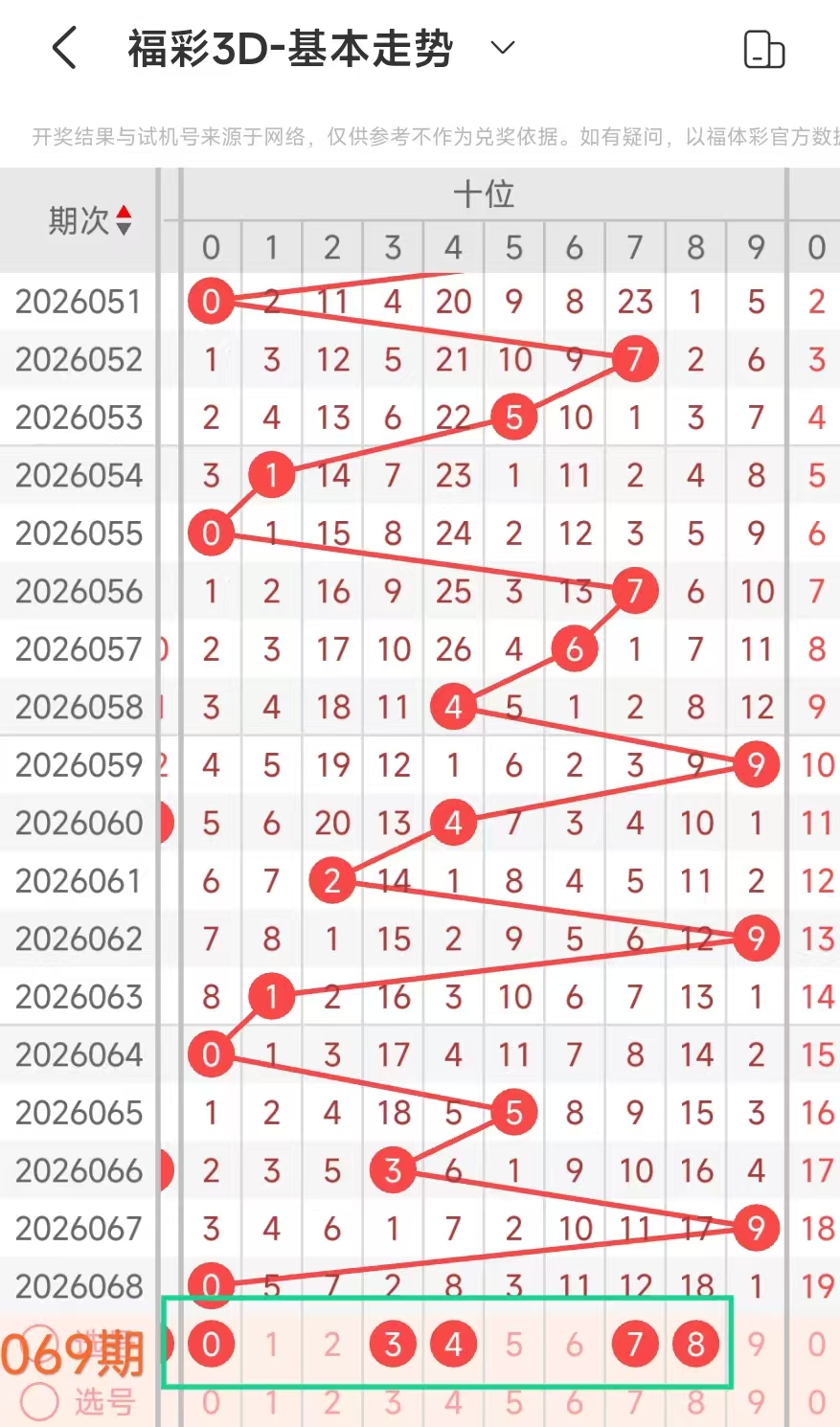The image size is (840, 1427).
Task: Select the 十位 column header
Action: [483, 194]
